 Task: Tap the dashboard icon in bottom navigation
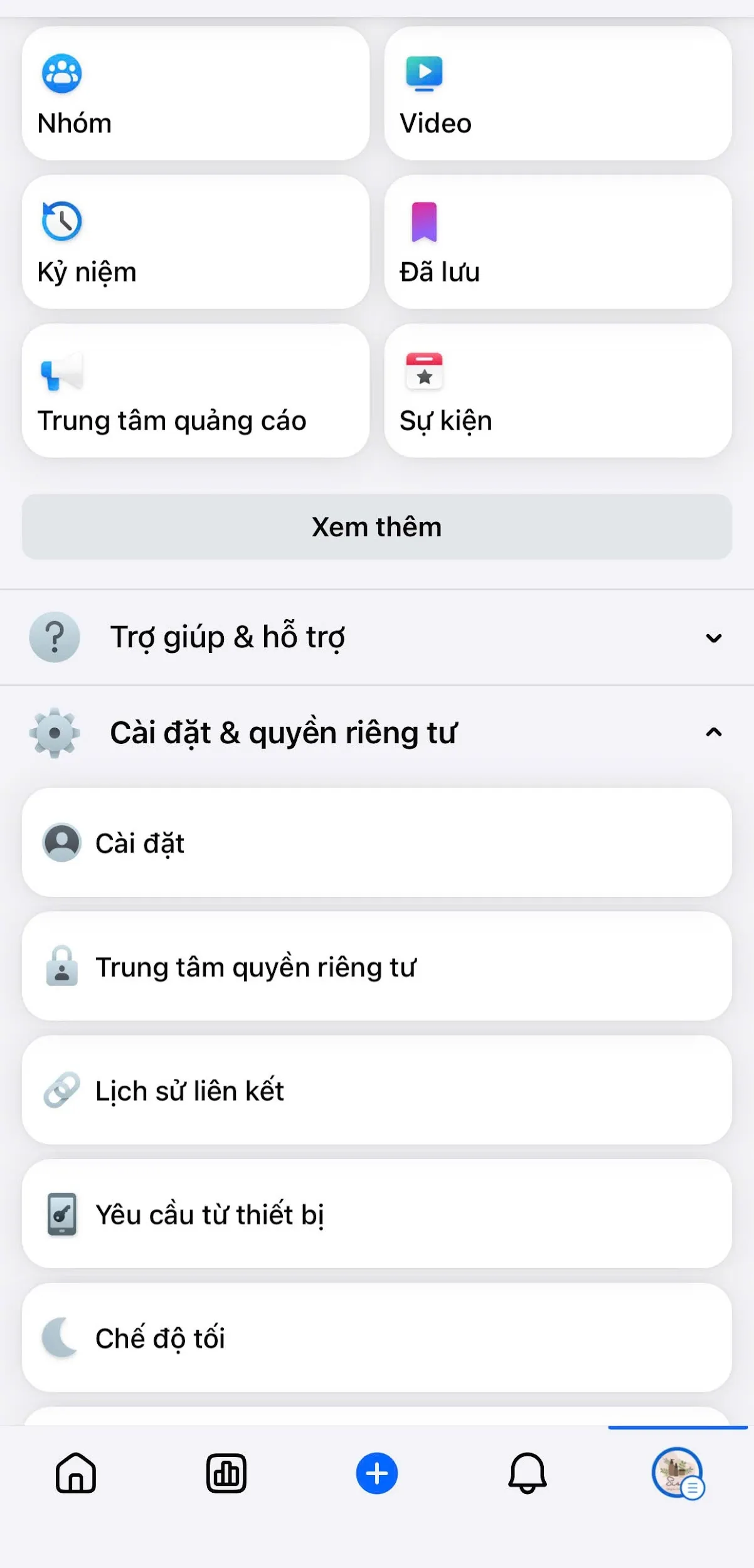click(226, 1473)
